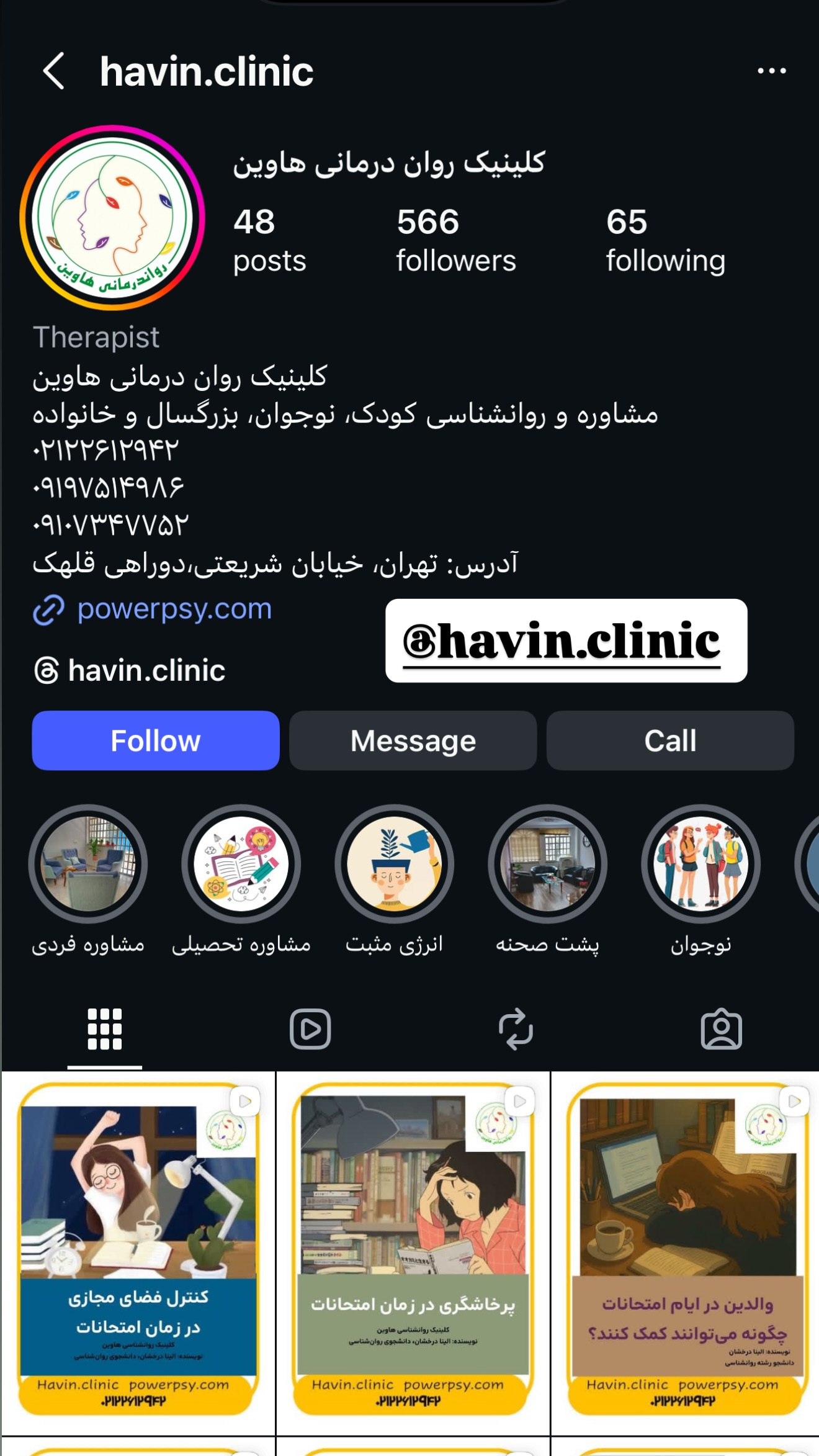Switch to the reposts tab
Image resolution: width=819 pixels, height=1456 pixels.
(516, 1029)
